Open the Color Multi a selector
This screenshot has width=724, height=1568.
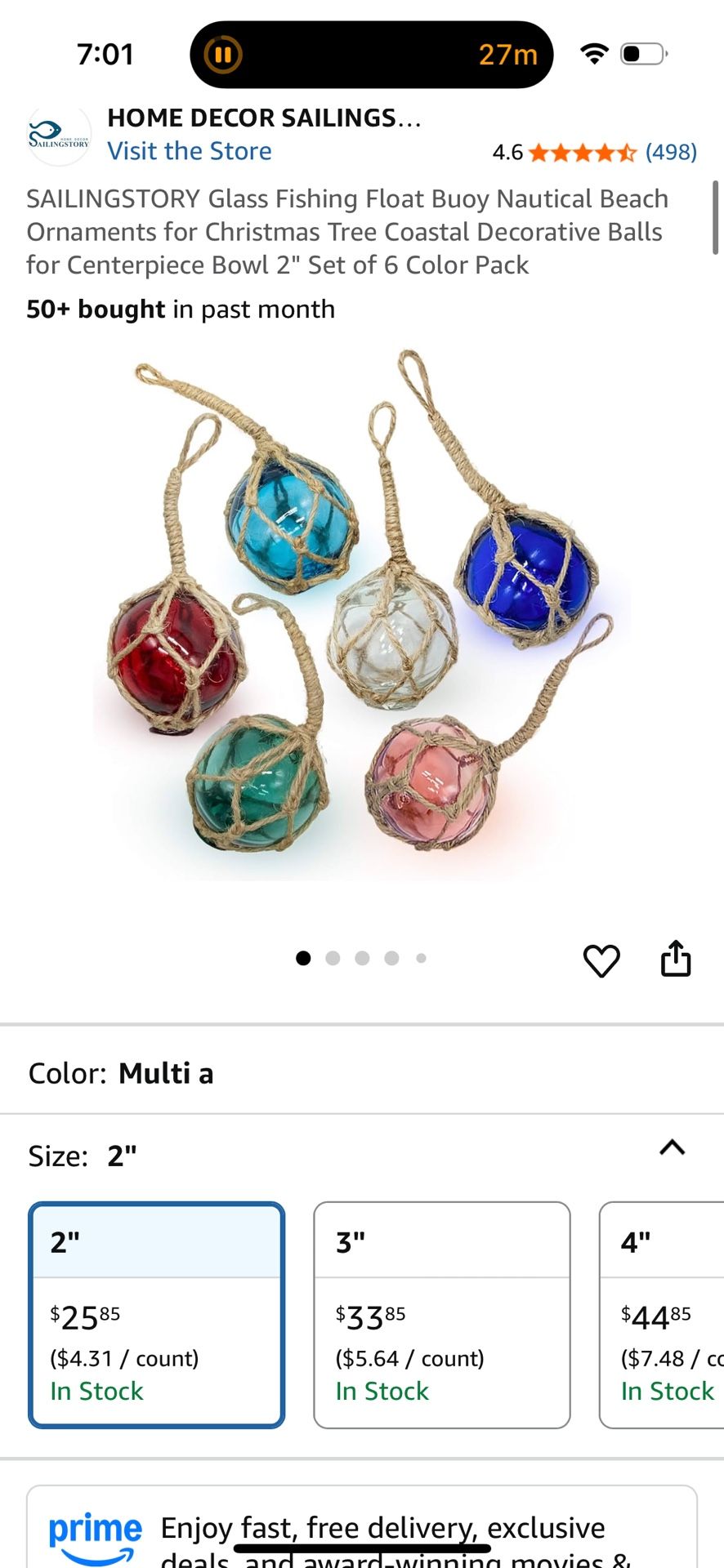pyautogui.click(x=362, y=1073)
